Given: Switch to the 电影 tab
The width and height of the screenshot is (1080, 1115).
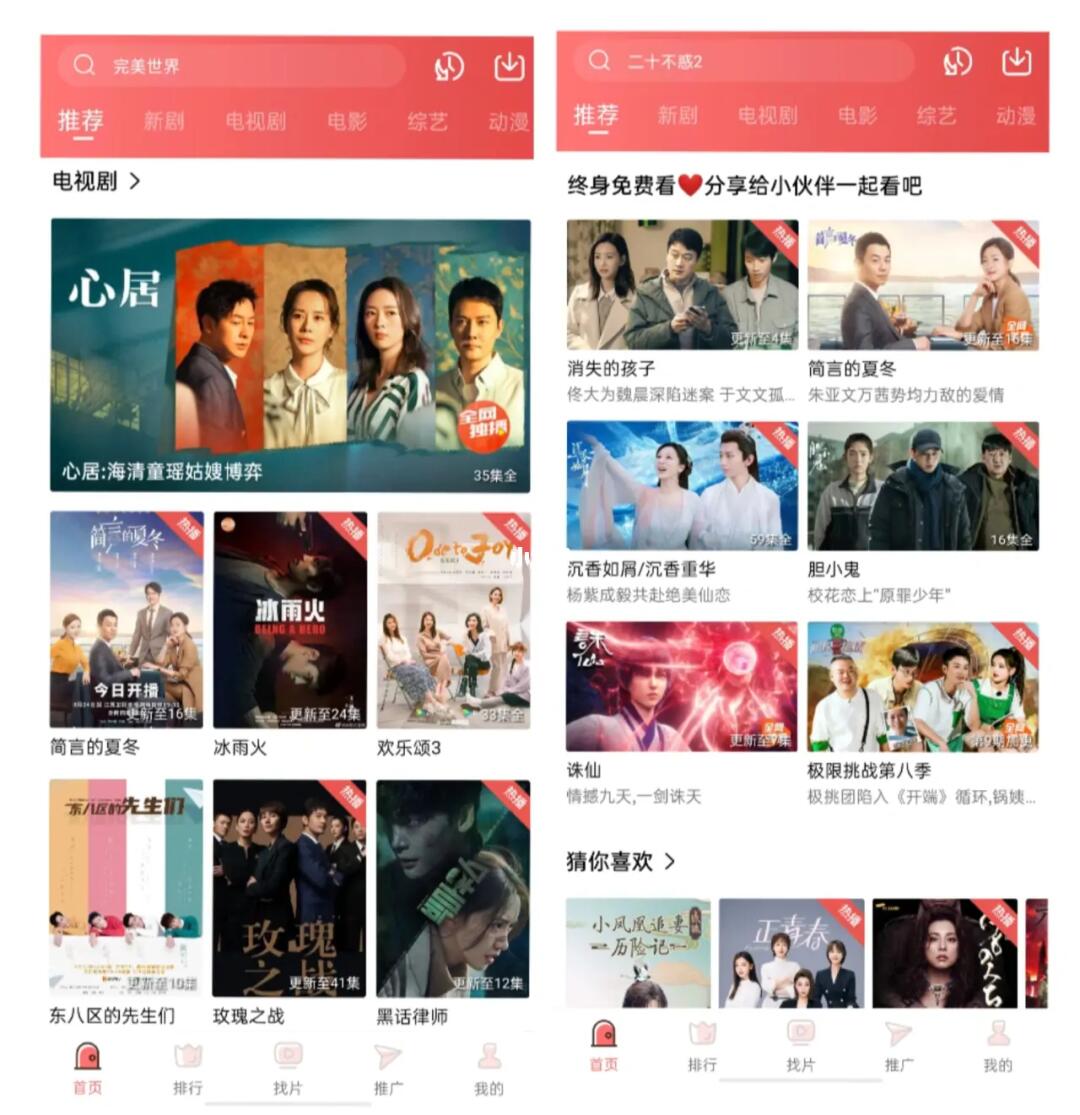Looking at the screenshot, I should (349, 120).
